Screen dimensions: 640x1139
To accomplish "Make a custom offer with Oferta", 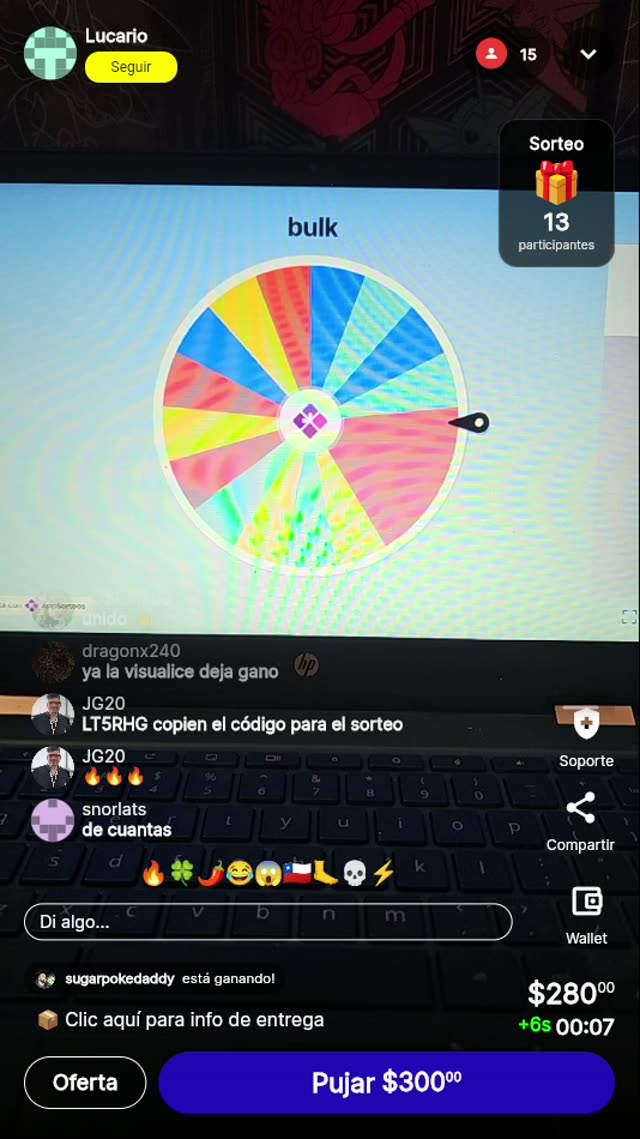I will pyautogui.click(x=85, y=1082).
